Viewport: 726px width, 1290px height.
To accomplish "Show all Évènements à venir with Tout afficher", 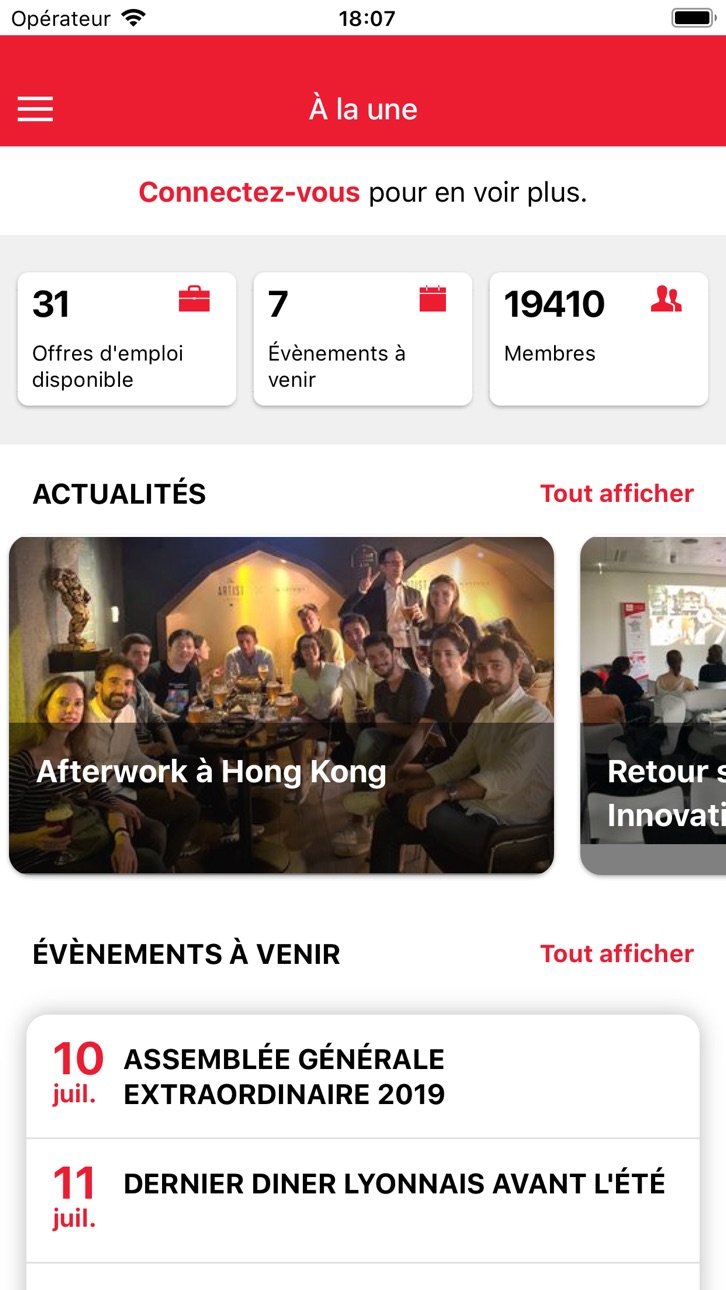I will click(617, 953).
